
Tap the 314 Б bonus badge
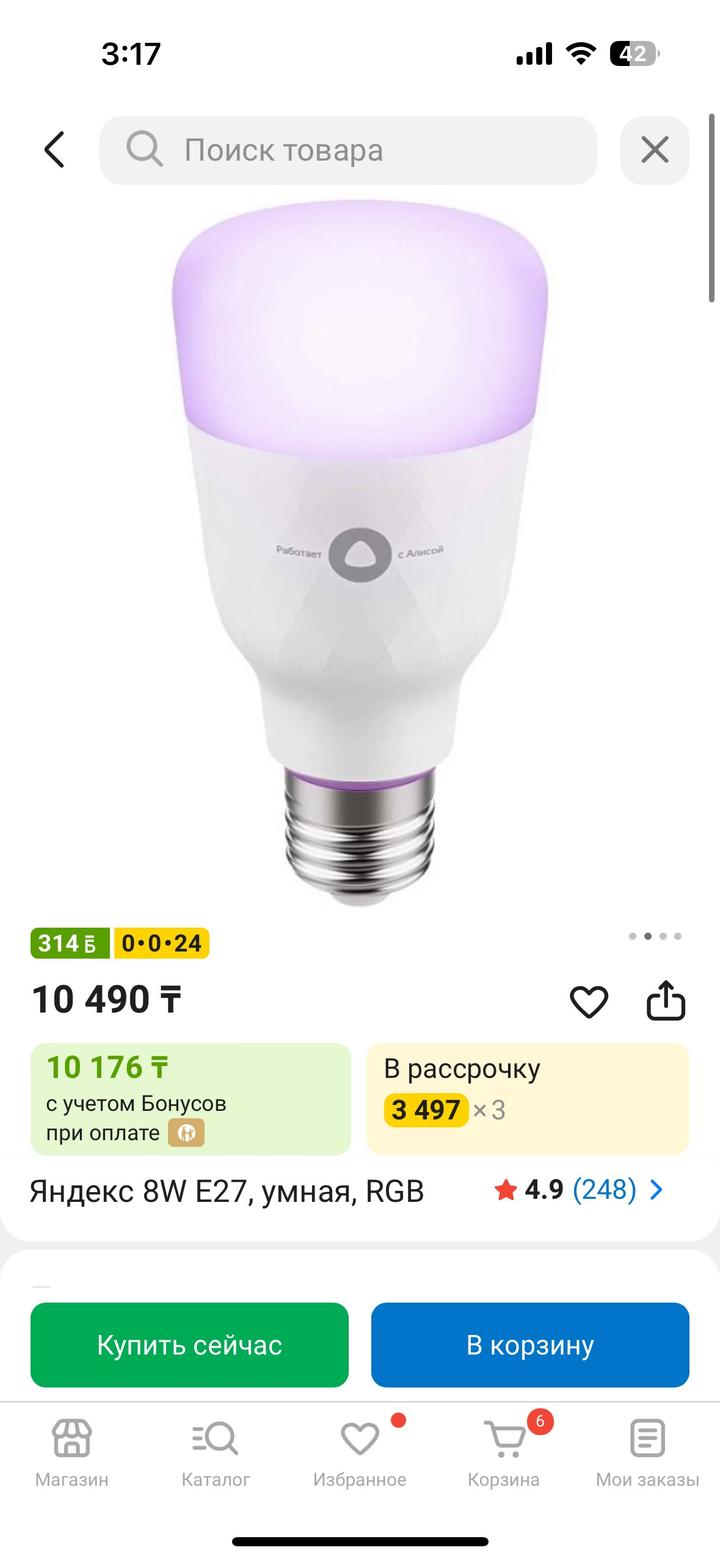click(x=69, y=943)
